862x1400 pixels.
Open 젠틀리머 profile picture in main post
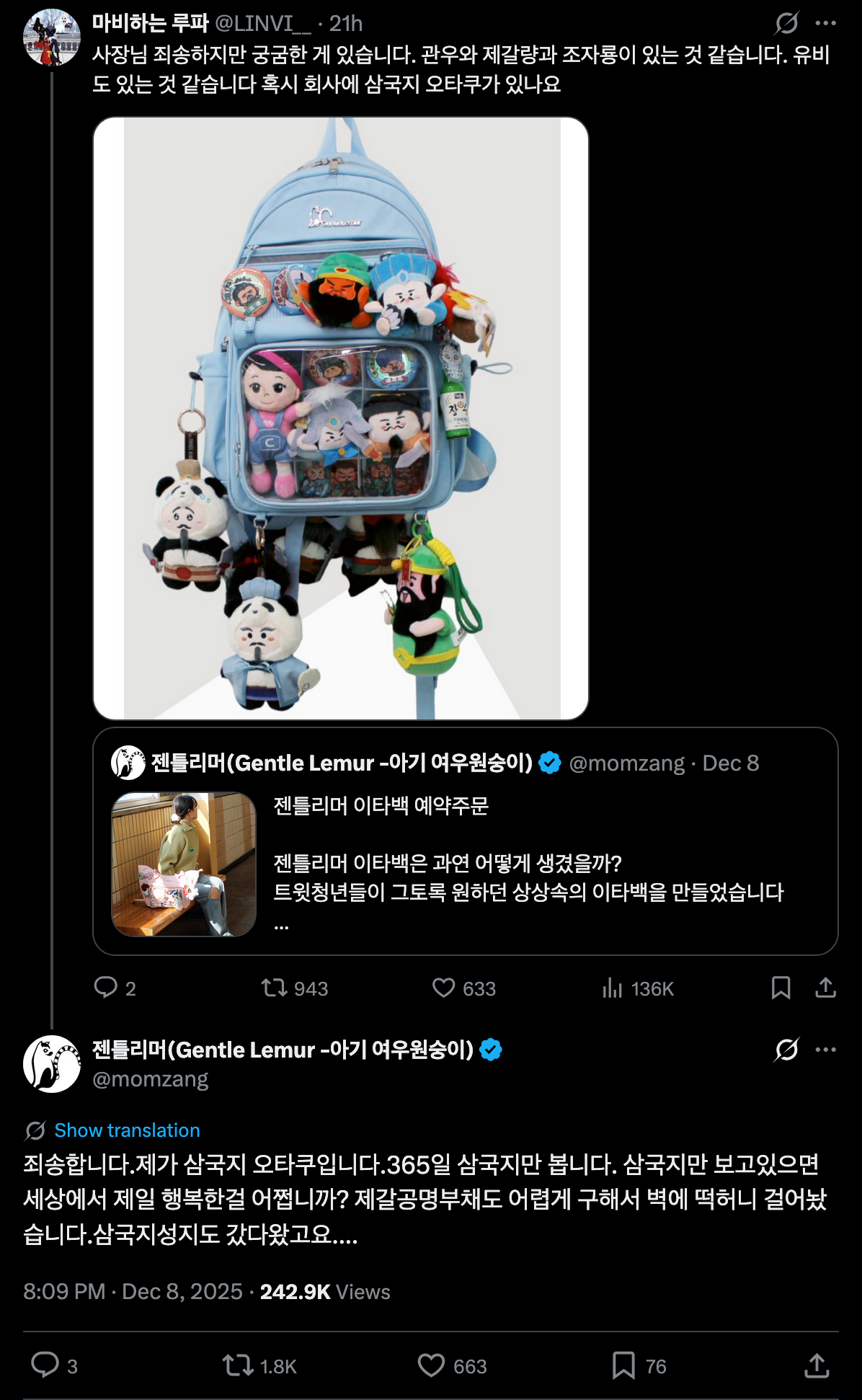(x=51, y=1064)
